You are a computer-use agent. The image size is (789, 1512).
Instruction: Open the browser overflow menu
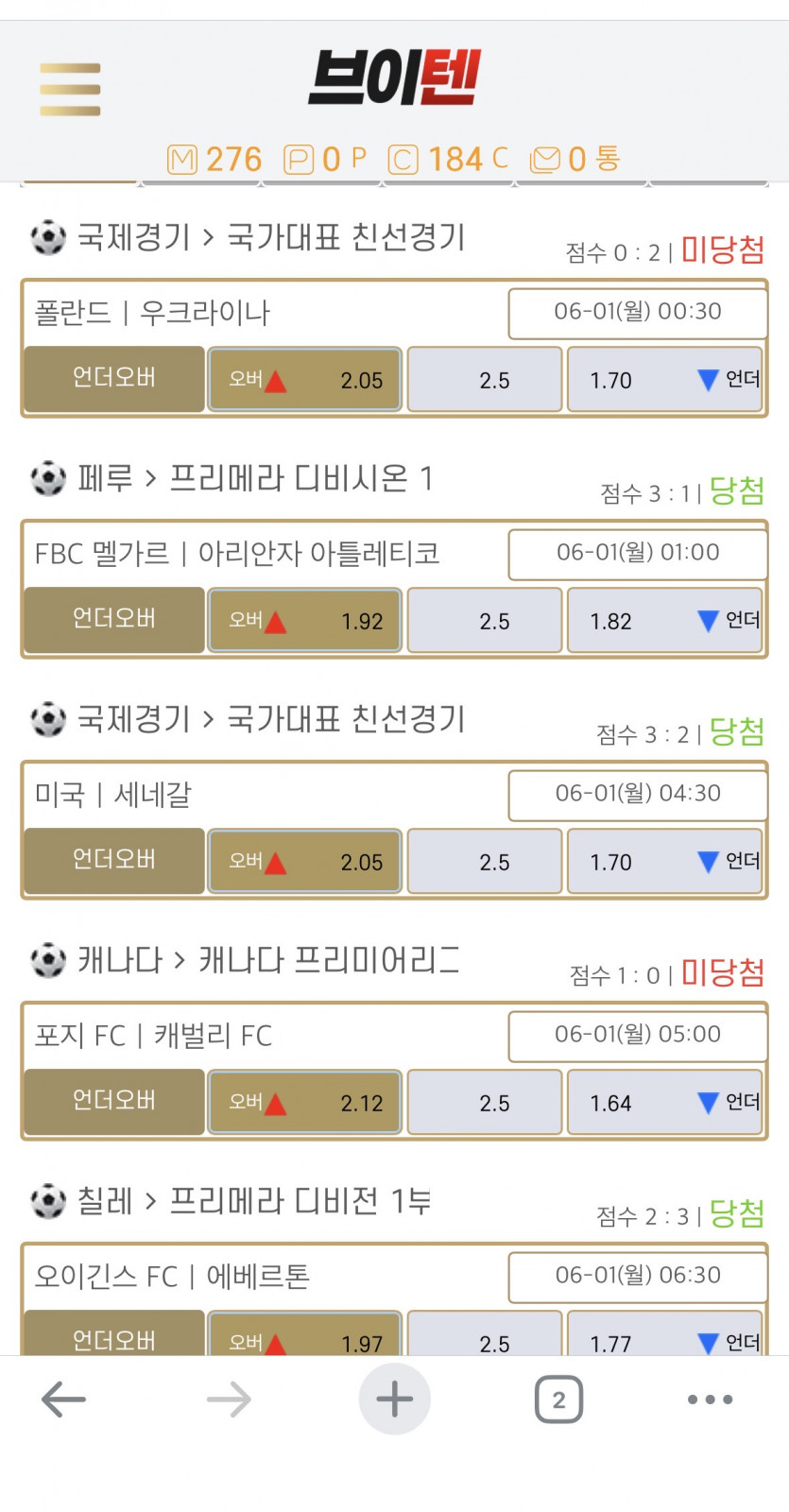click(x=710, y=1400)
